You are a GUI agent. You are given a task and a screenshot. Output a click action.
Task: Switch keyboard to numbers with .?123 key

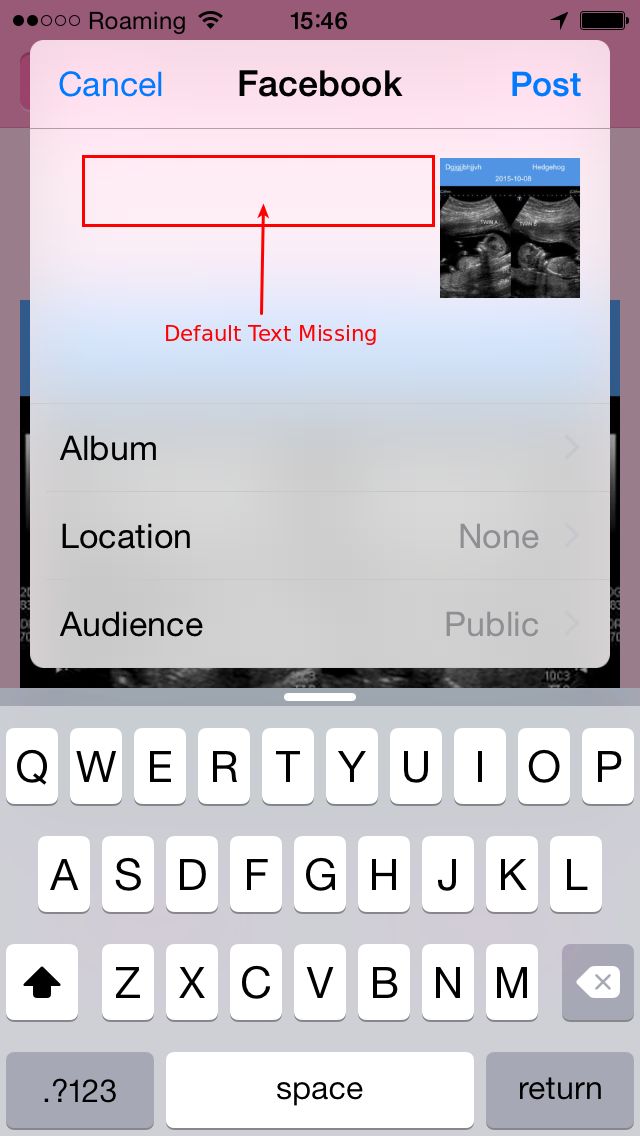click(80, 1089)
